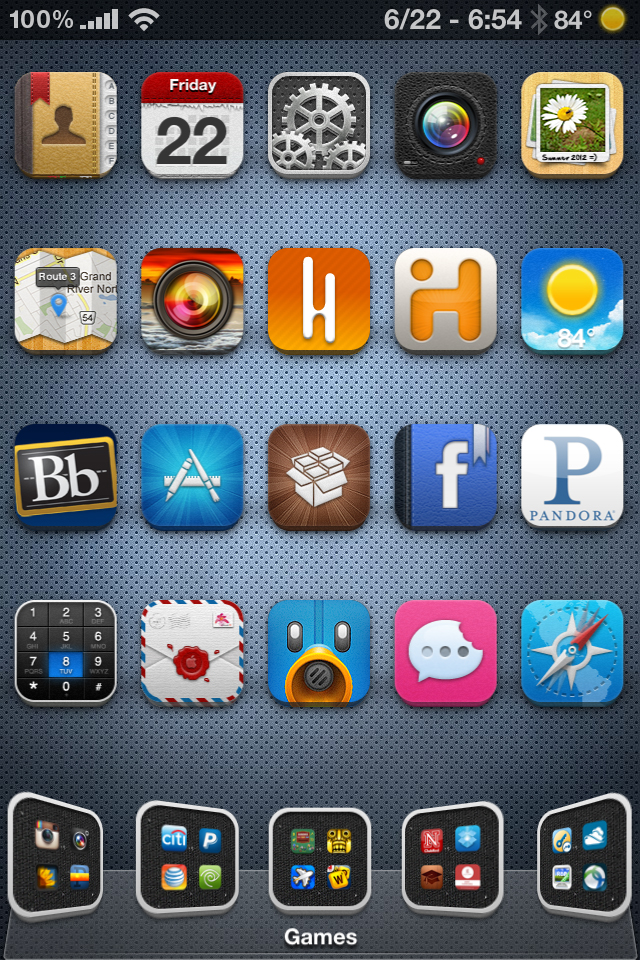Open the Mail envelope app
This screenshot has width=640, height=960.
(192, 652)
